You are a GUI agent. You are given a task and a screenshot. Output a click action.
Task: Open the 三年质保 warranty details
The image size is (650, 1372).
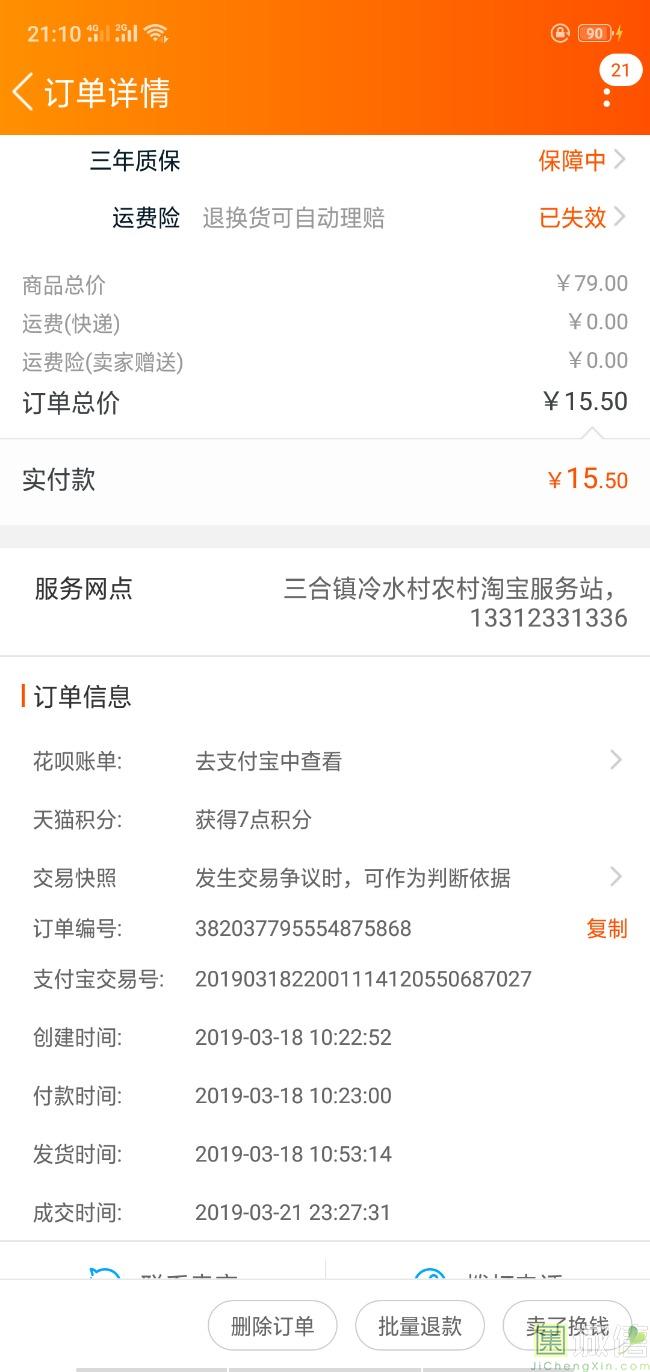(582, 160)
